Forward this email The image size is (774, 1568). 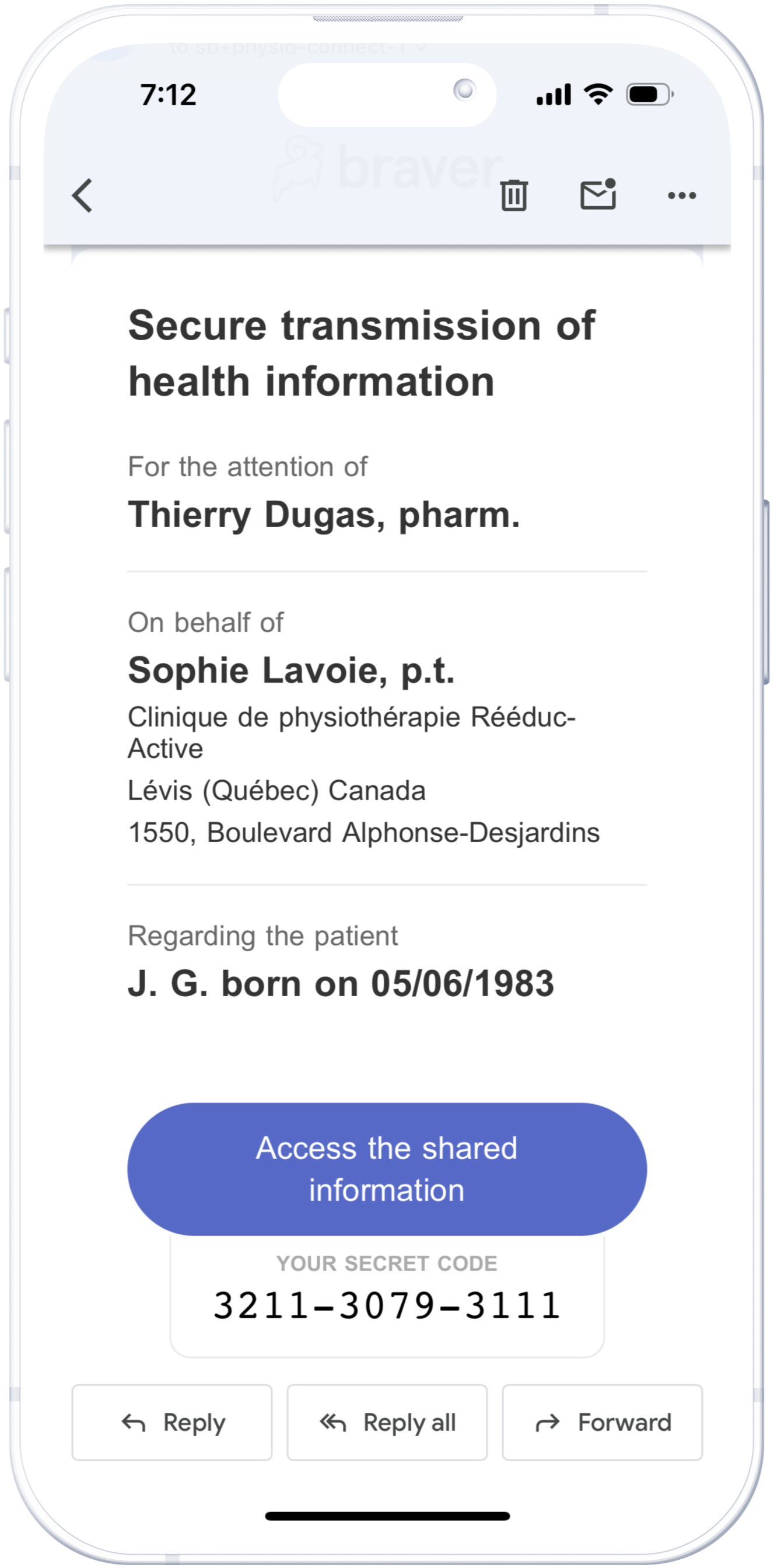[x=603, y=1423]
